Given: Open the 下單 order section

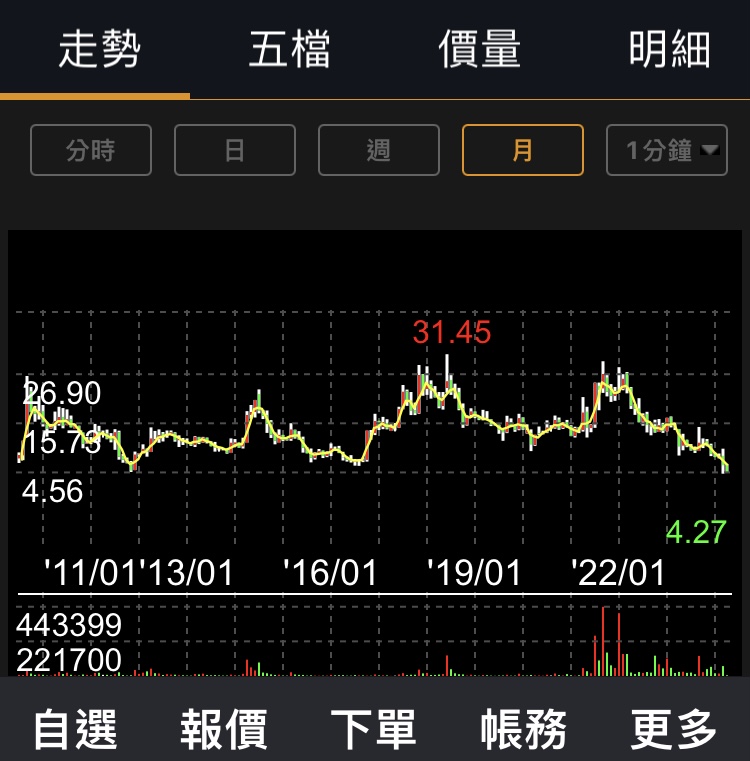Looking at the screenshot, I should click(374, 728).
